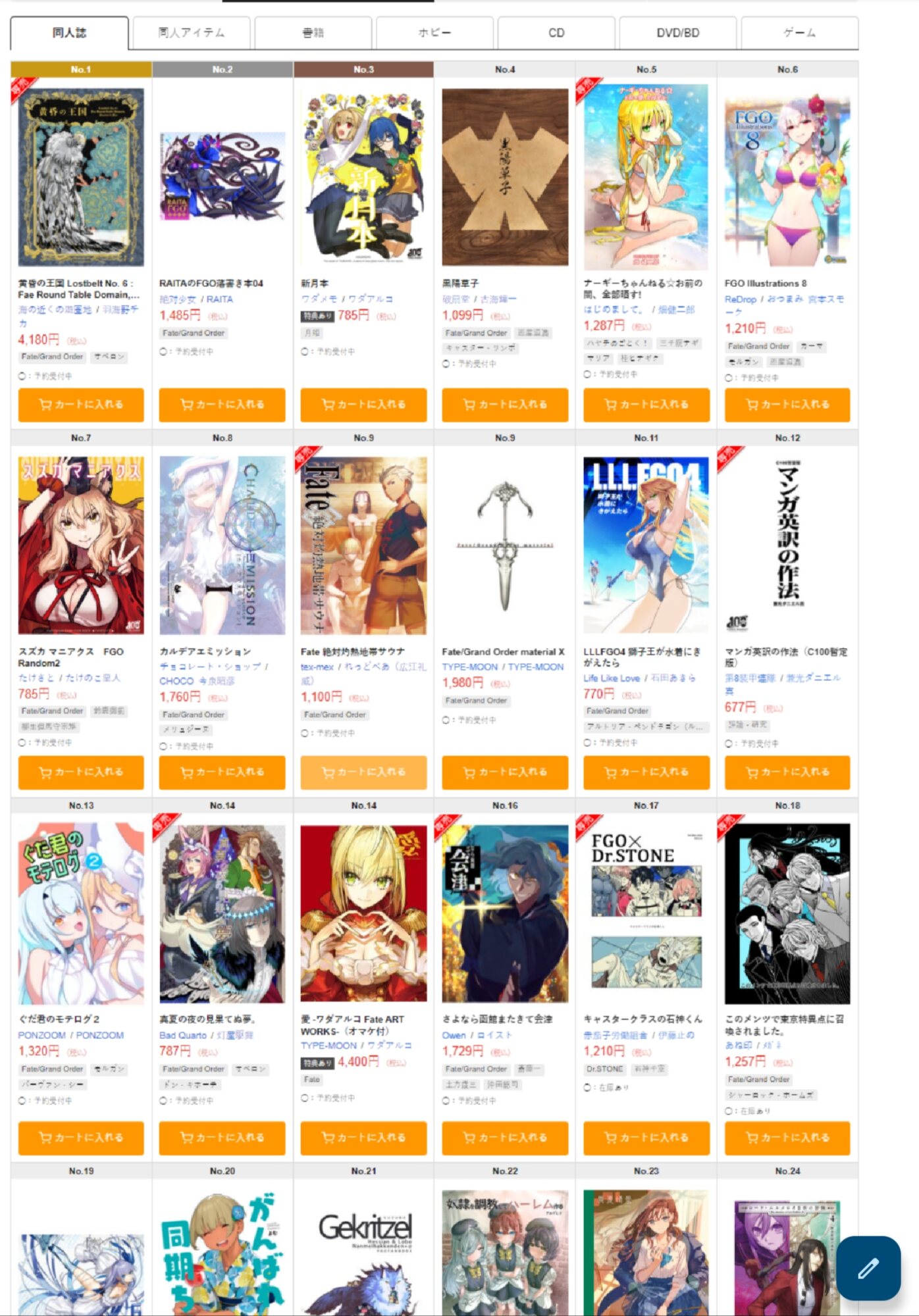
Task: View the FGO×Dr.STONE book cover
Action: tap(646, 913)
